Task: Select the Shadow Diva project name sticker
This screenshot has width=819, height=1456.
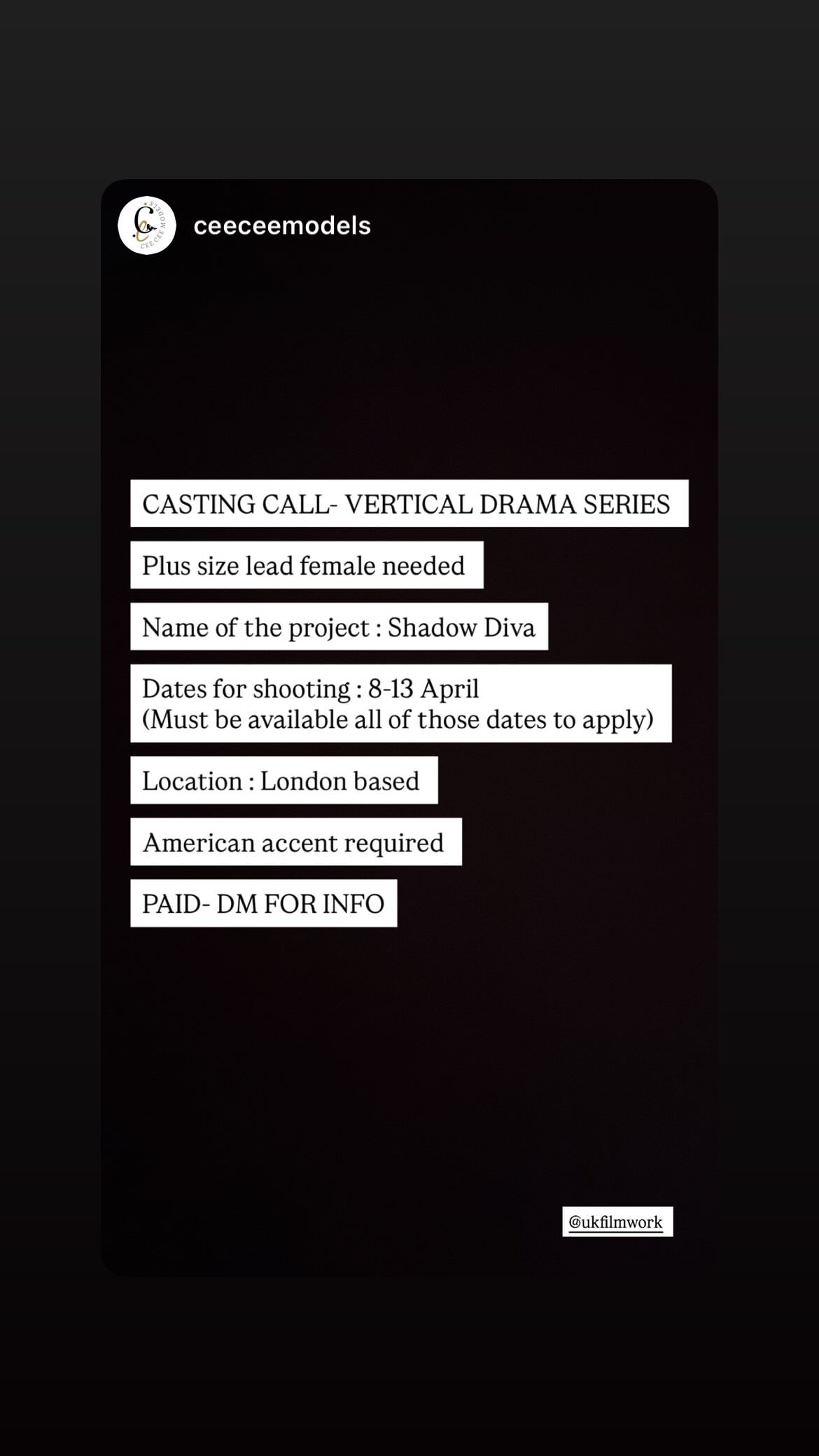Action: click(x=339, y=627)
